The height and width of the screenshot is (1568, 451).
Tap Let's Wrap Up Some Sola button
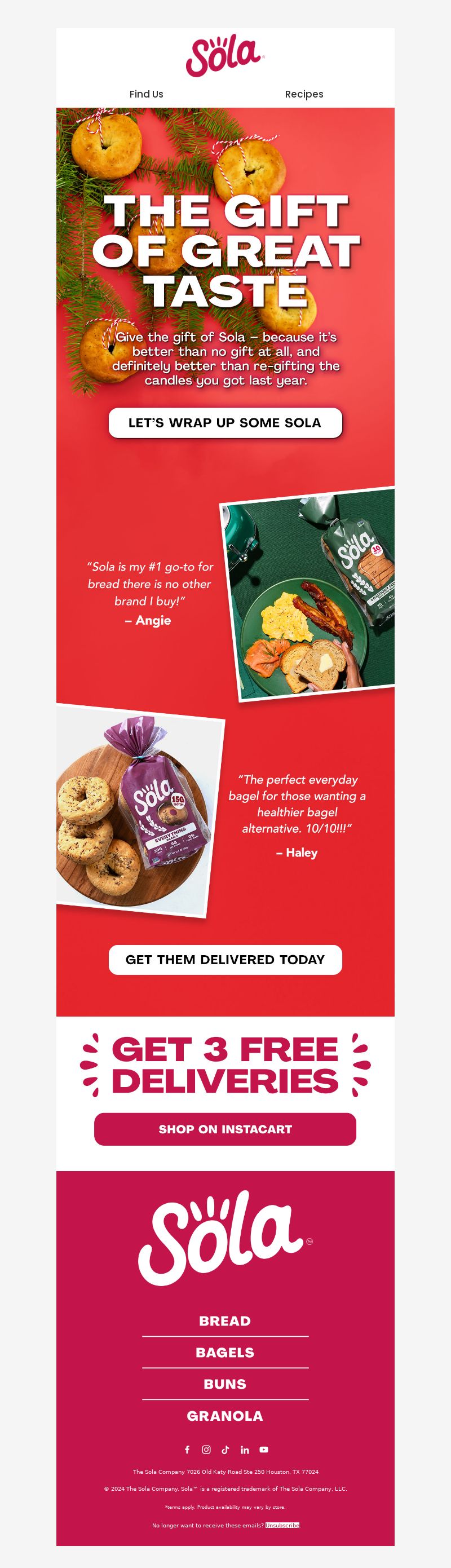[225, 423]
